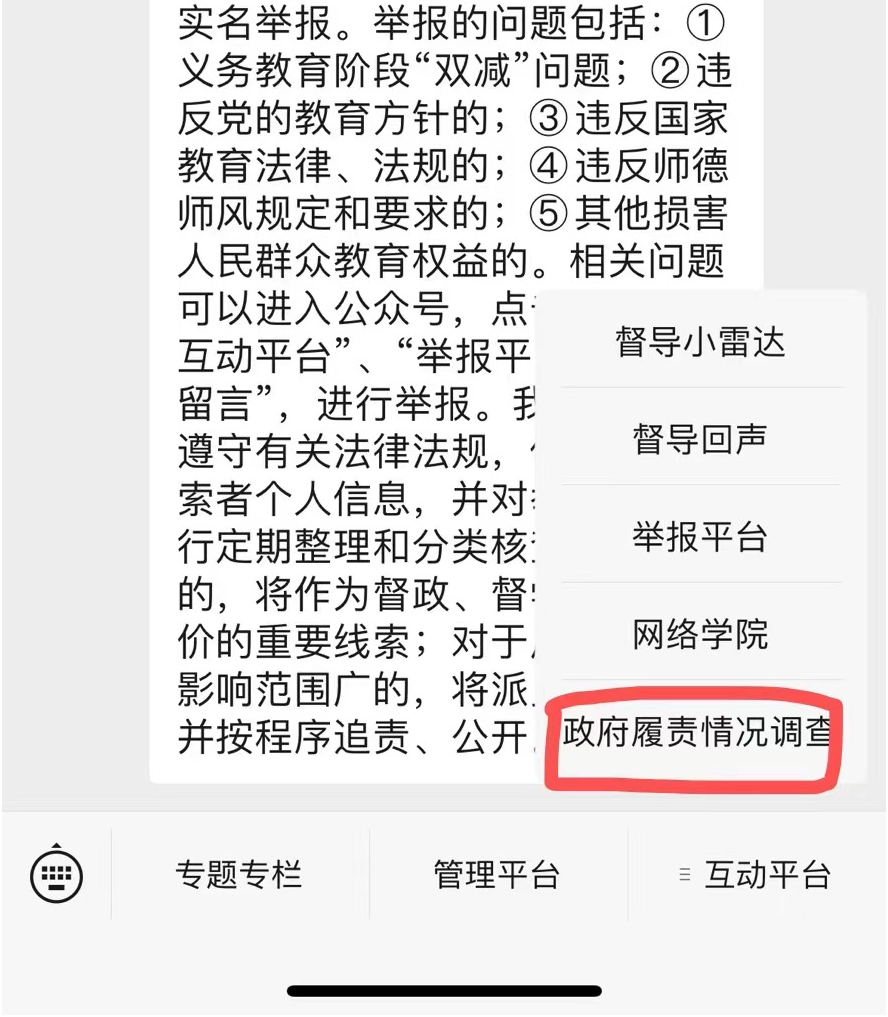Screen dimensions: 888x1017
Task: Tap the 互动平台 menu button
Action: click(757, 875)
